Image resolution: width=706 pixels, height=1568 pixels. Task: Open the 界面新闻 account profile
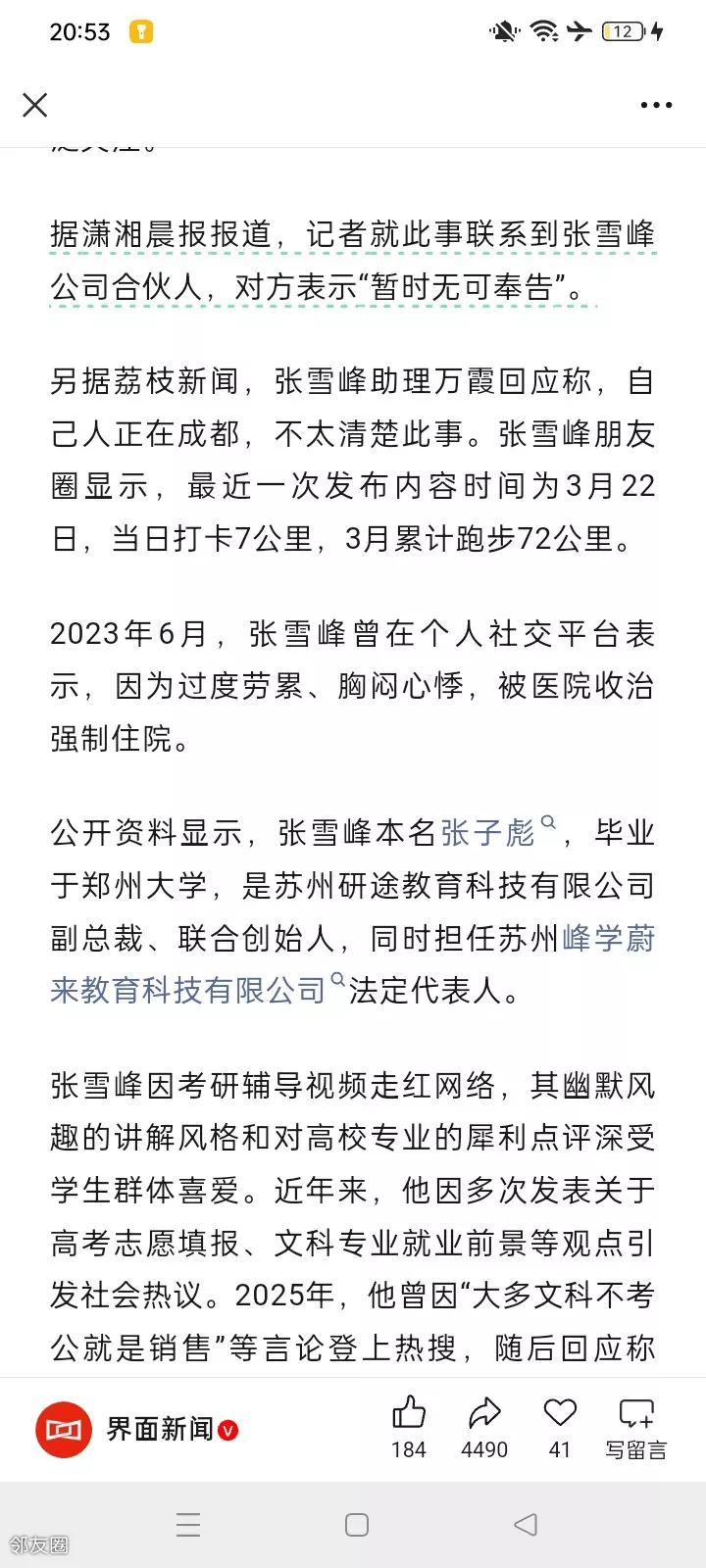pyautogui.click(x=137, y=1430)
